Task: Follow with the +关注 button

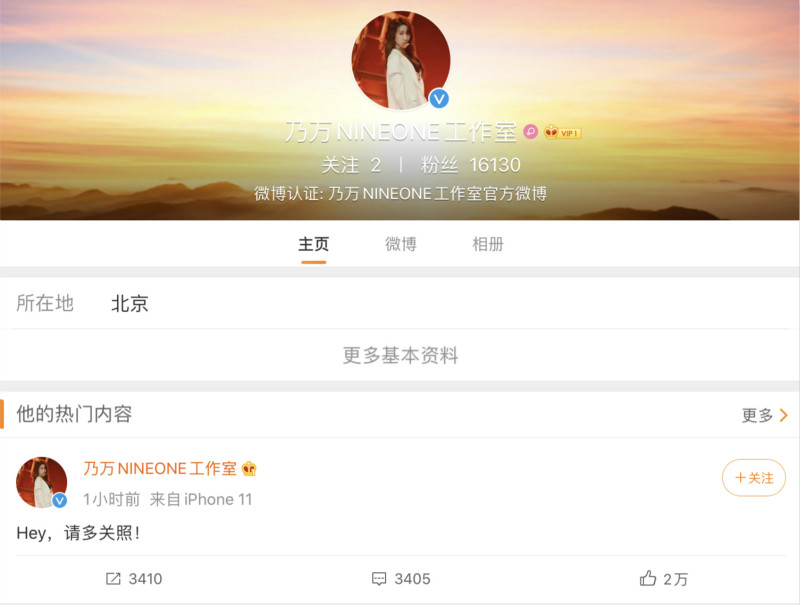Action: 753,478
